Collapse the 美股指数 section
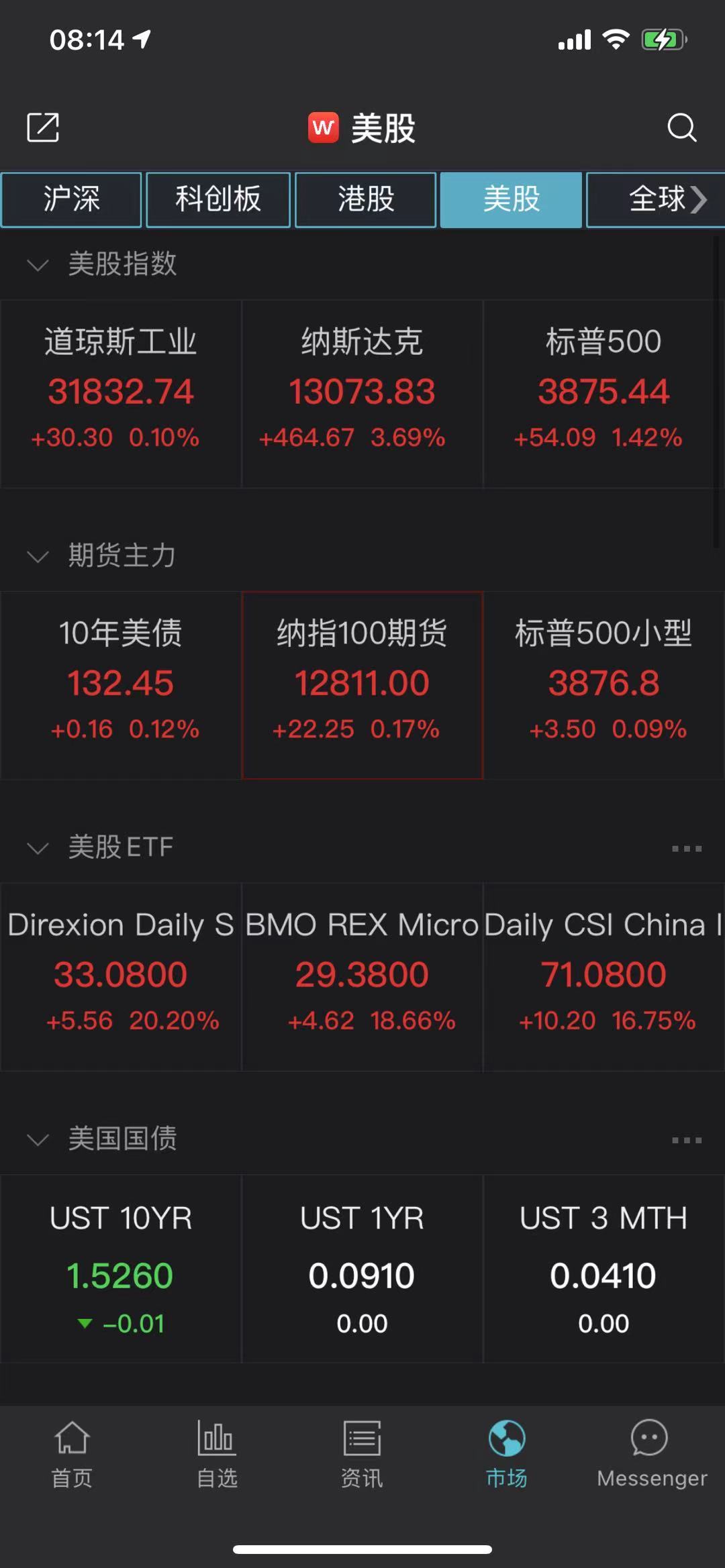The image size is (725, 1568). [x=37, y=264]
